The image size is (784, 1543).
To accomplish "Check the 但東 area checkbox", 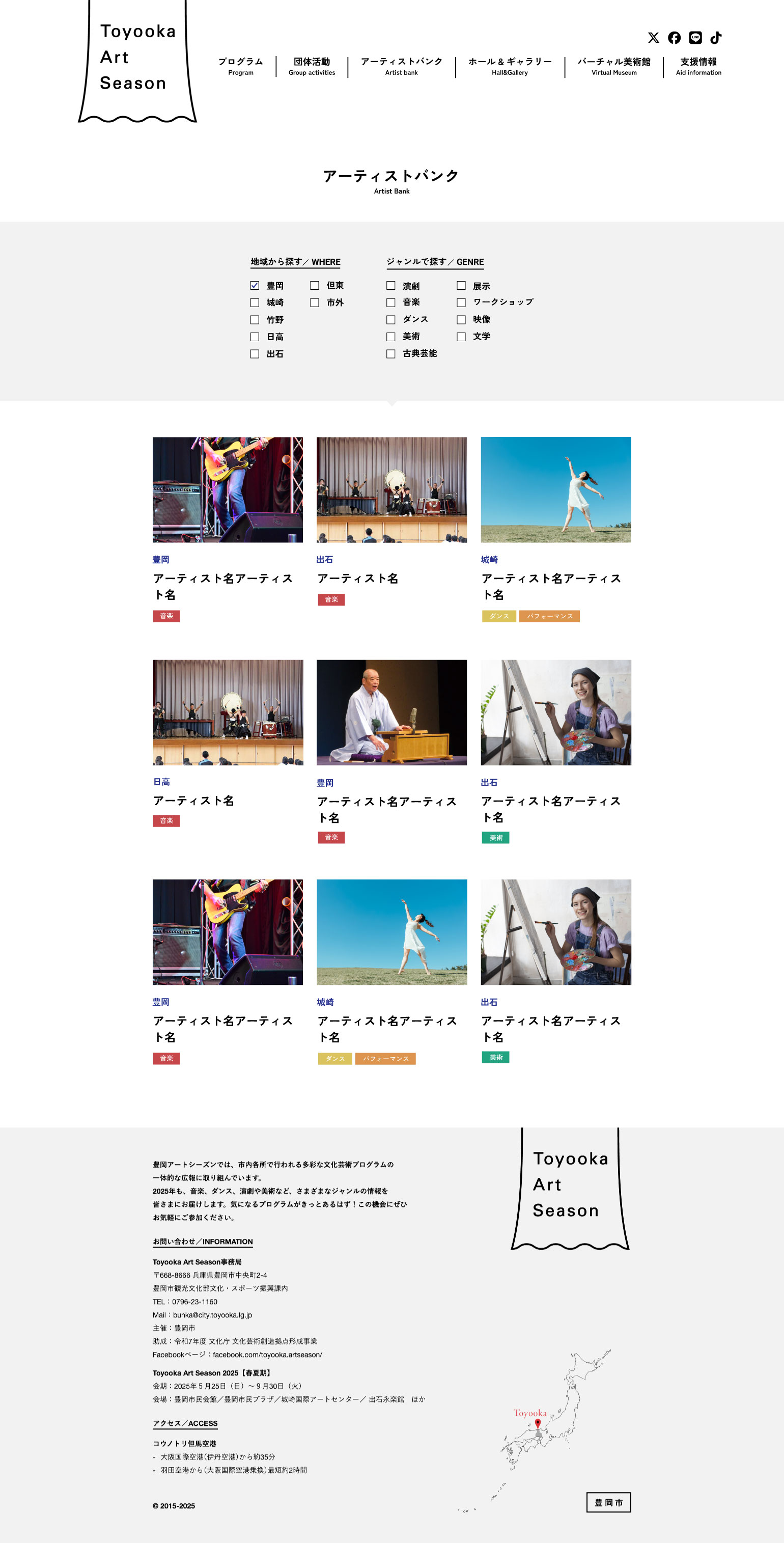I will 315,286.
